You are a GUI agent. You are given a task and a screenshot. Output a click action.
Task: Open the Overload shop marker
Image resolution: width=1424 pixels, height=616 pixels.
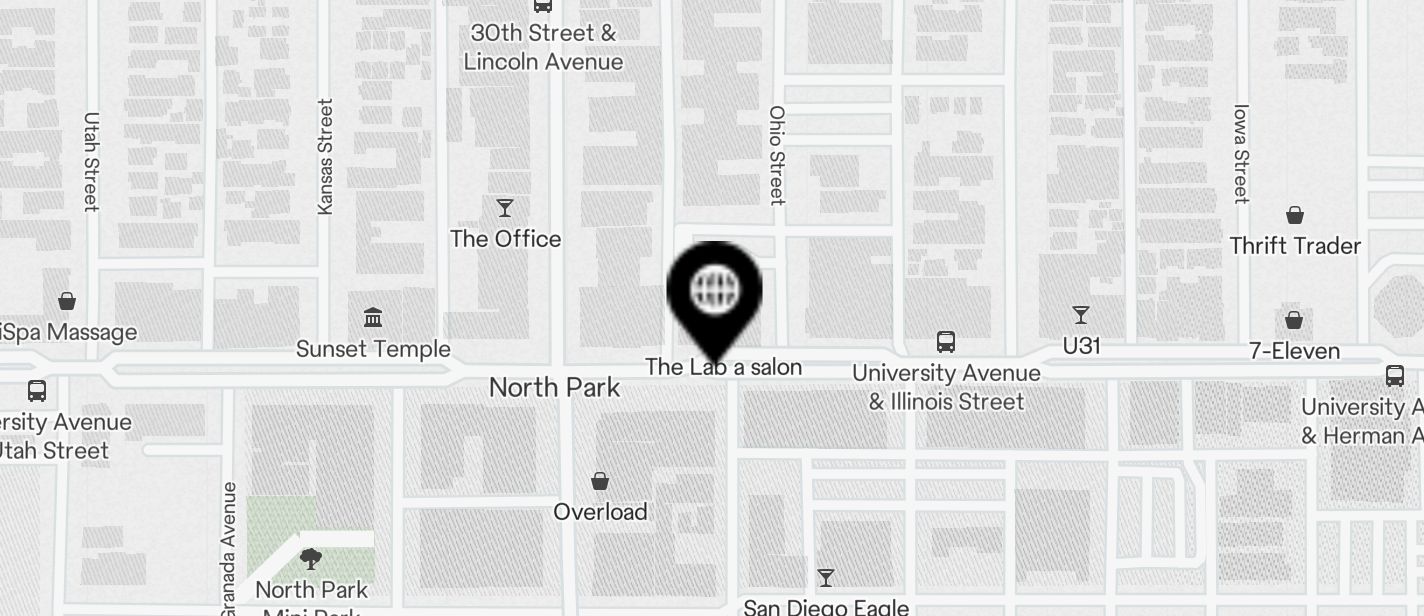pos(600,482)
